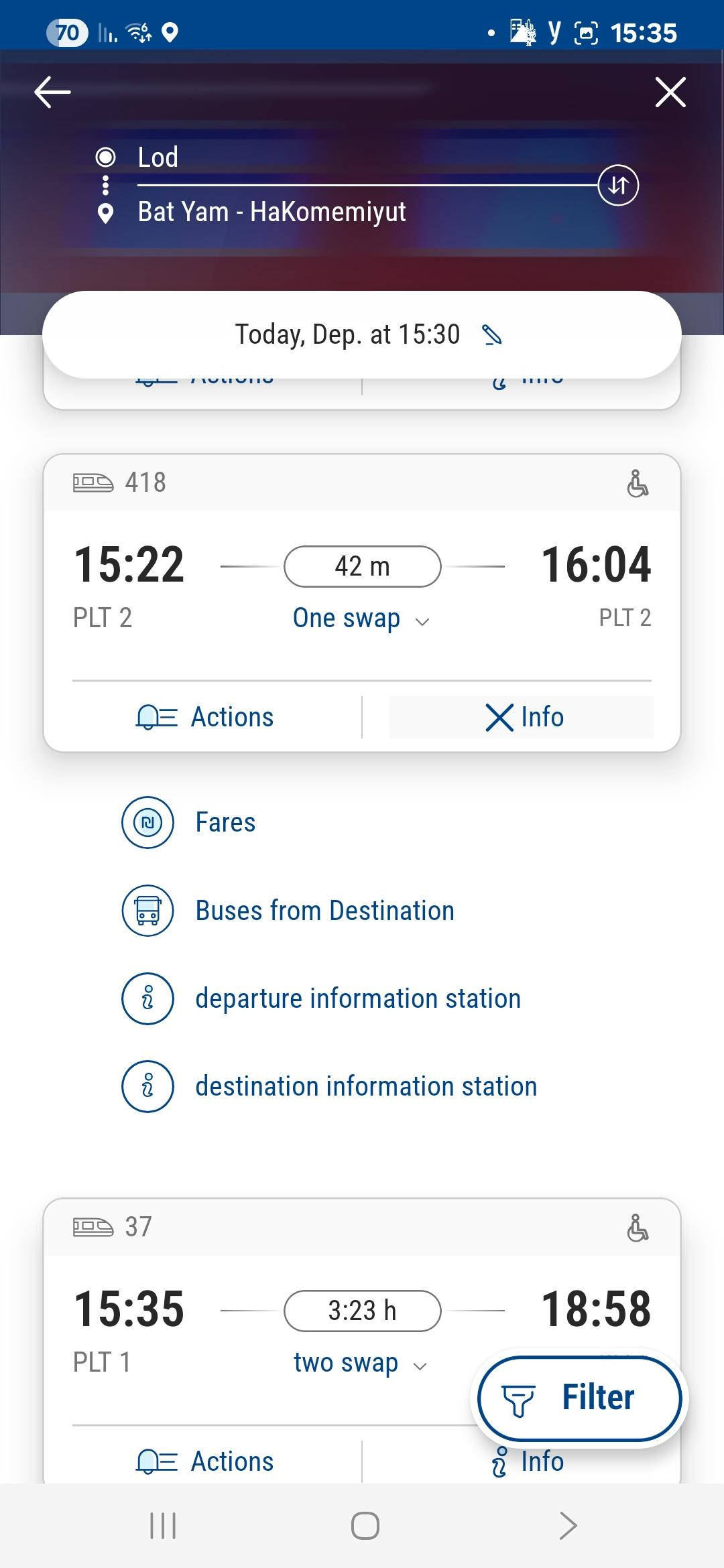
Task: Open departure information station
Action: click(x=358, y=998)
